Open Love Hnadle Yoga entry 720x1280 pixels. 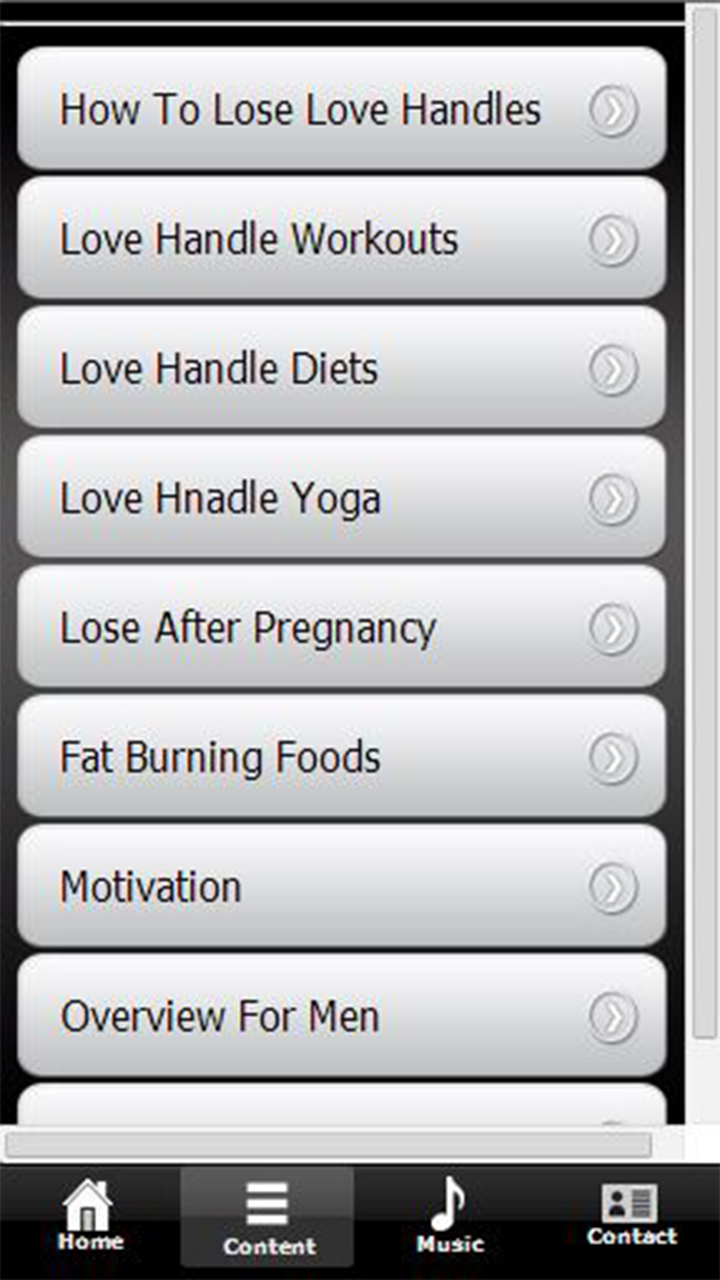point(341,498)
